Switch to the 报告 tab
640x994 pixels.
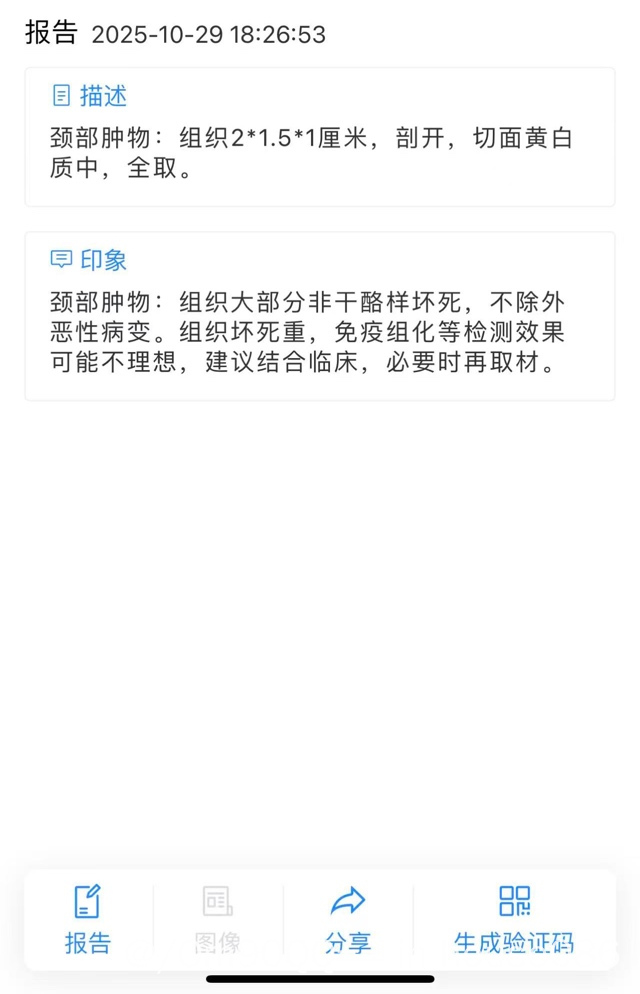pos(88,918)
